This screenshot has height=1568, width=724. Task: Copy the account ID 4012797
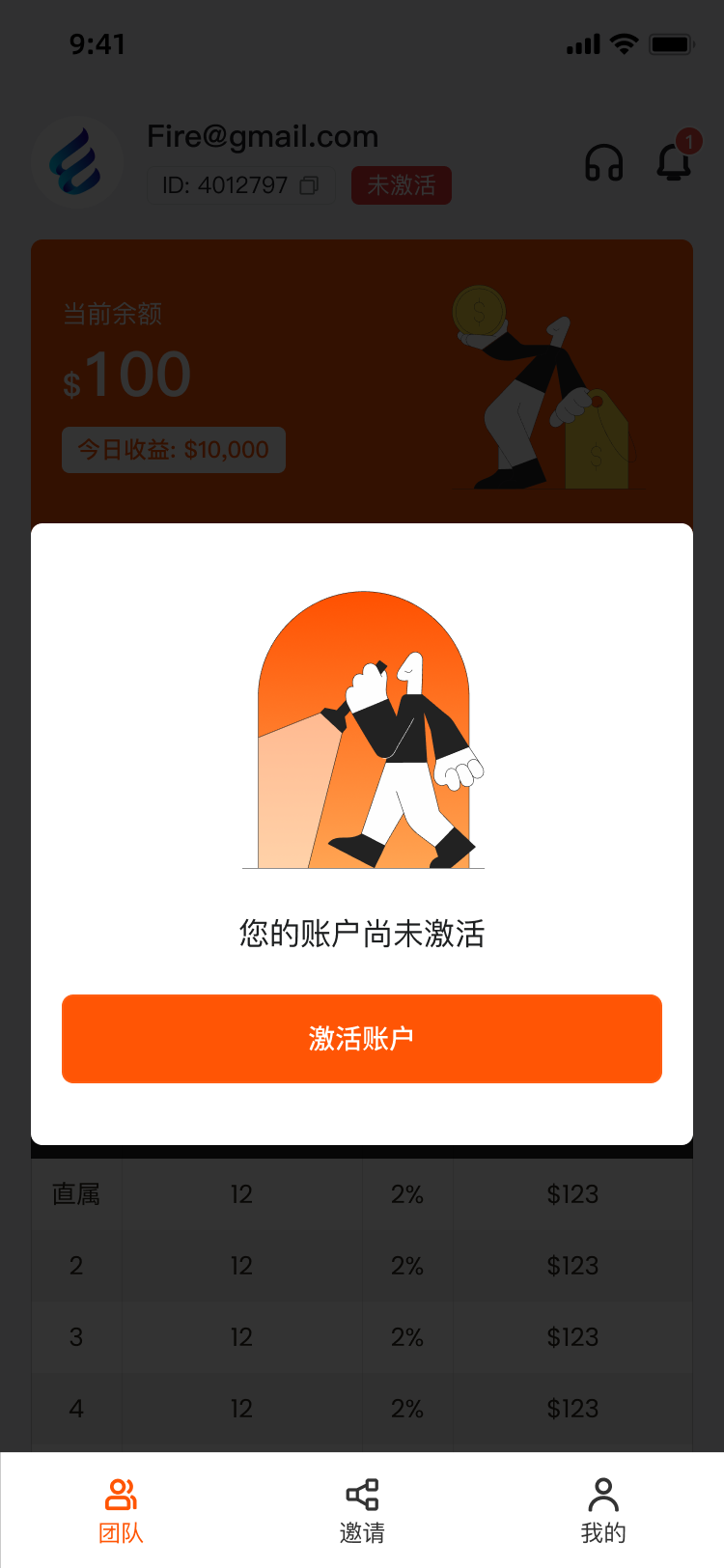pos(309,185)
